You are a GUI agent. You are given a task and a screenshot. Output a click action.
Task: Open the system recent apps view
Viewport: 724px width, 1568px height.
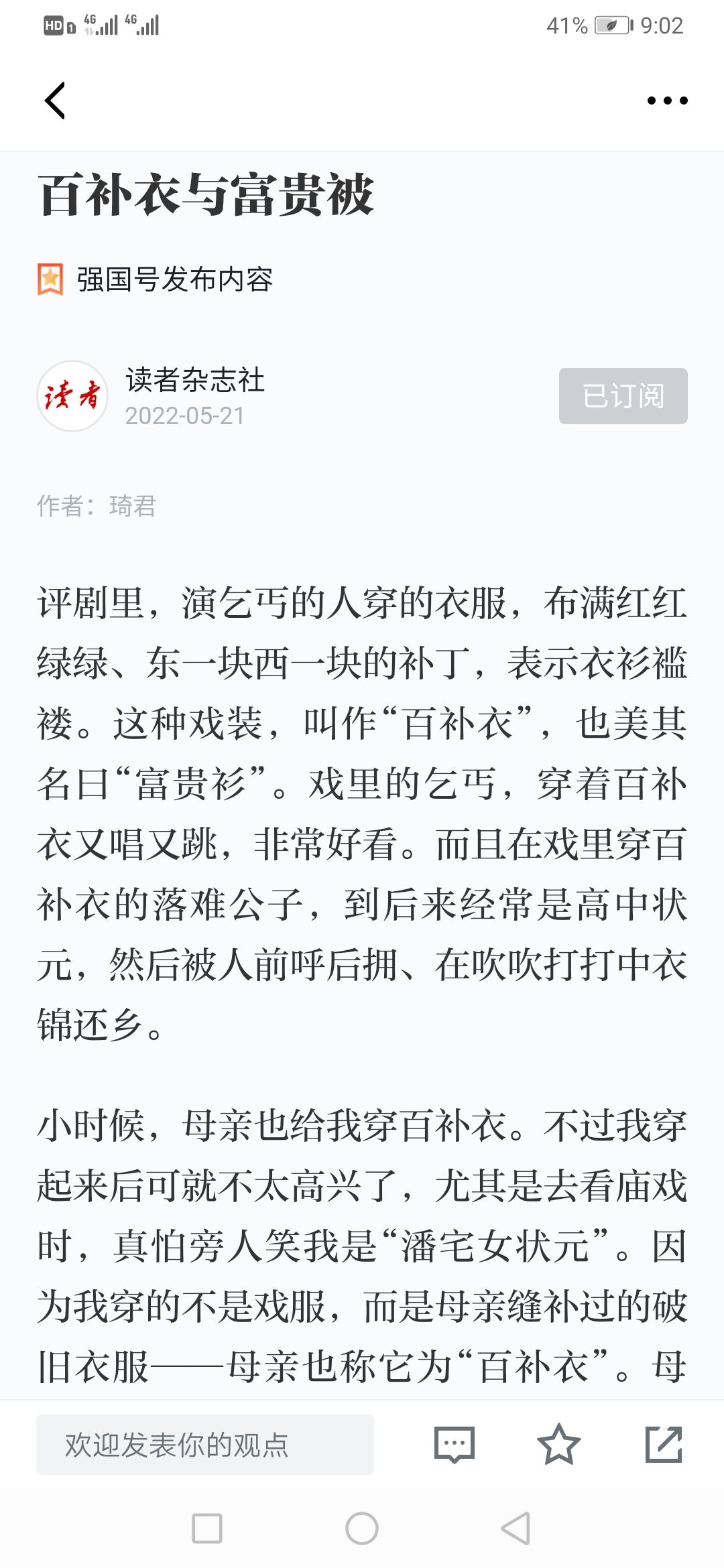click(x=207, y=1528)
